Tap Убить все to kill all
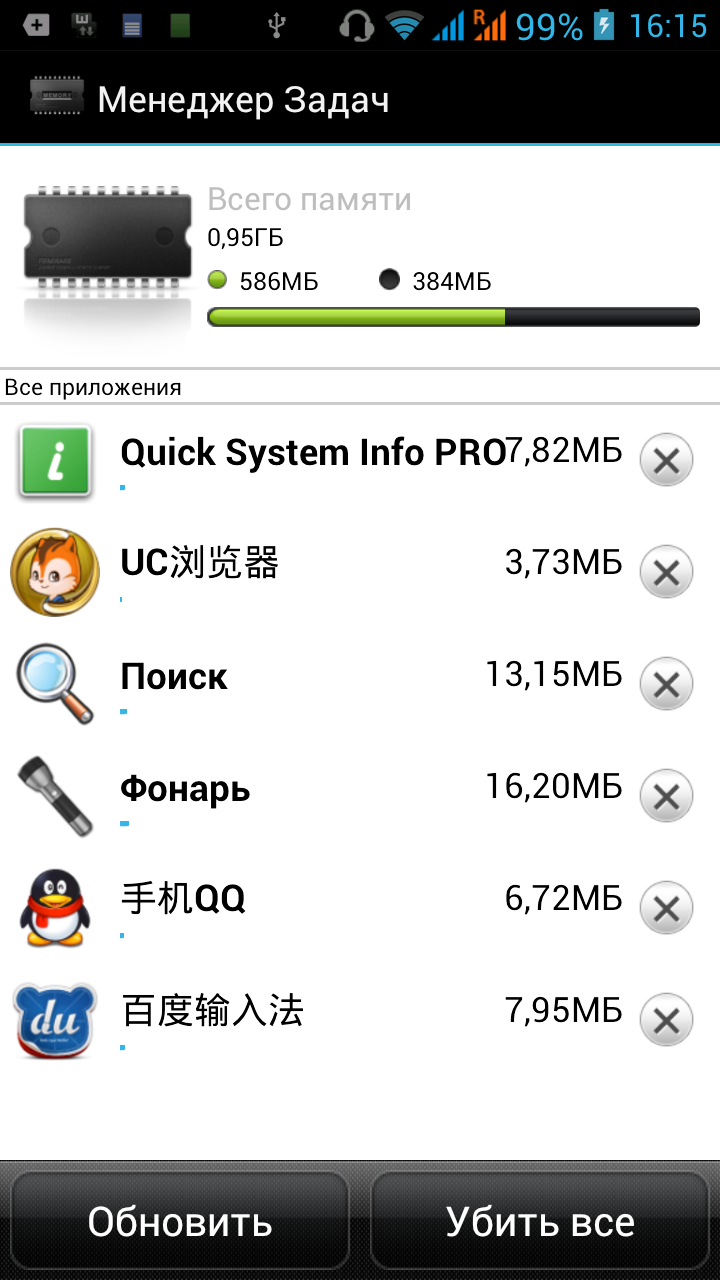The height and width of the screenshot is (1280, 720). click(x=540, y=1222)
